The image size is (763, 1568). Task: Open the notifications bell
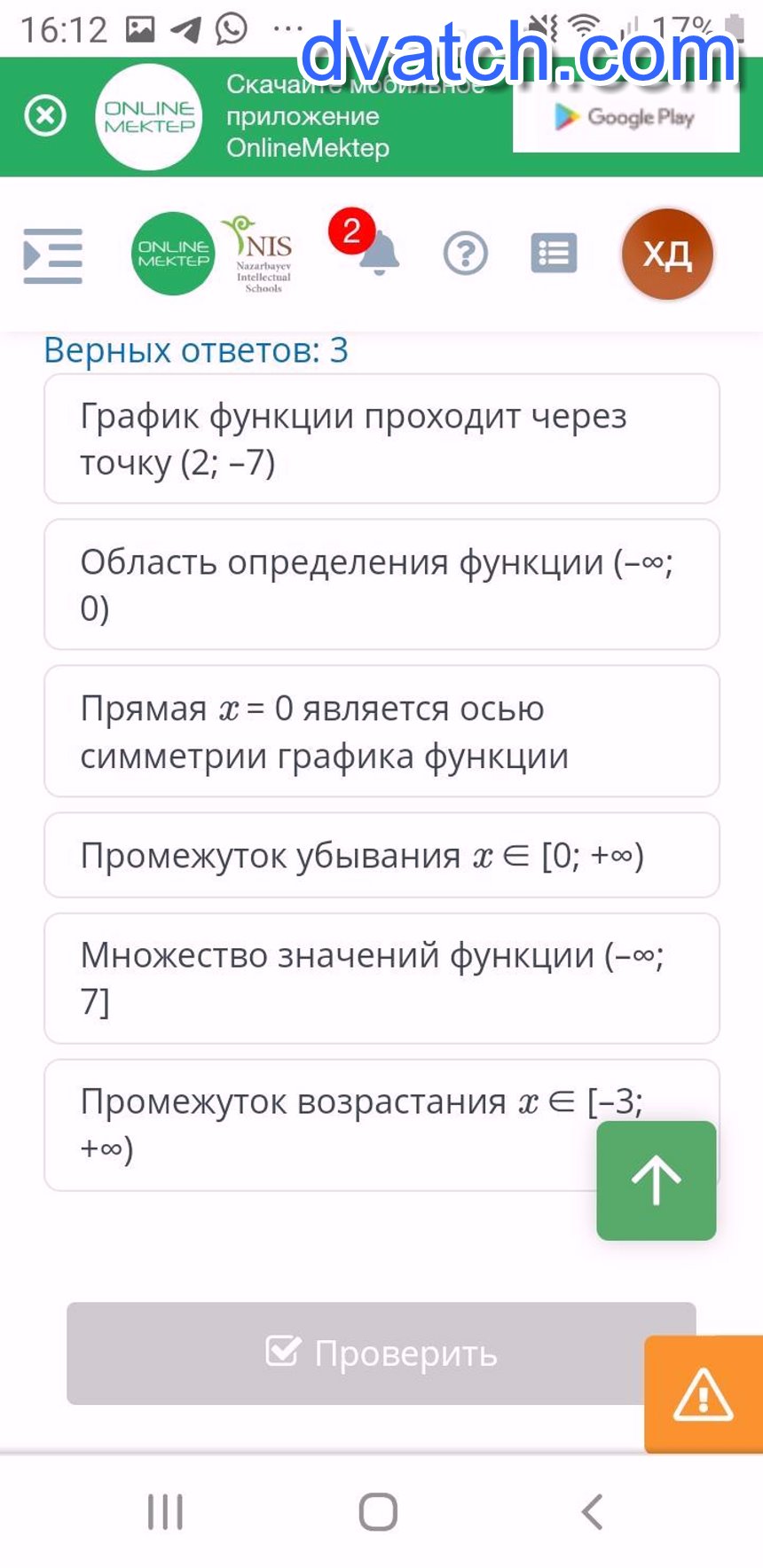click(378, 255)
